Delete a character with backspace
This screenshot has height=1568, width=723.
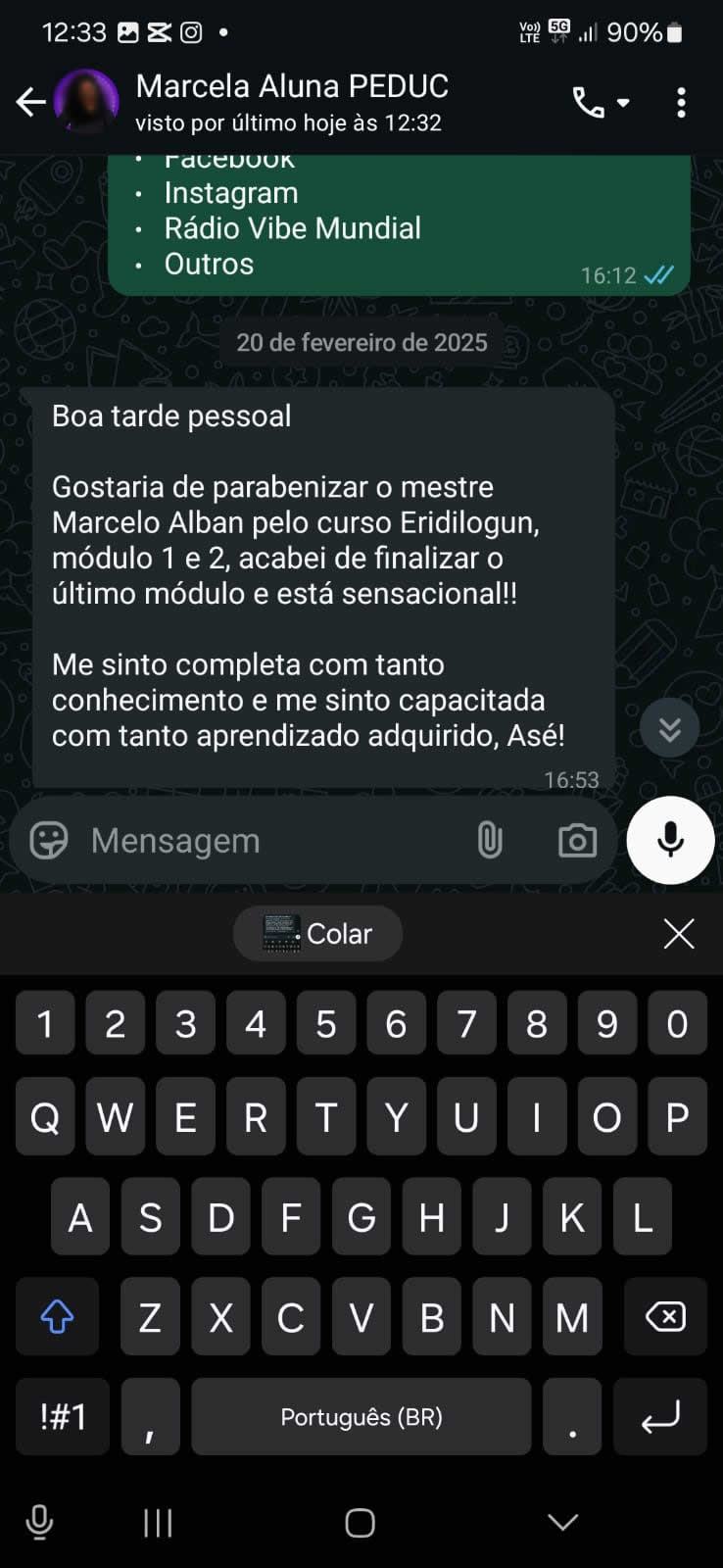click(665, 1317)
